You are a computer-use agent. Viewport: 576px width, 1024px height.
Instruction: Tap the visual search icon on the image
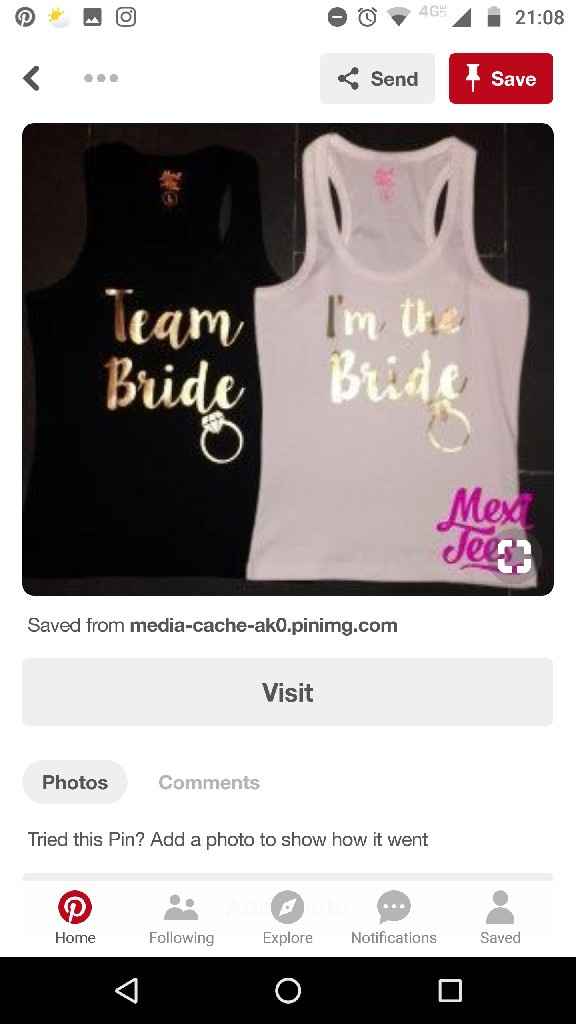pyautogui.click(x=514, y=556)
